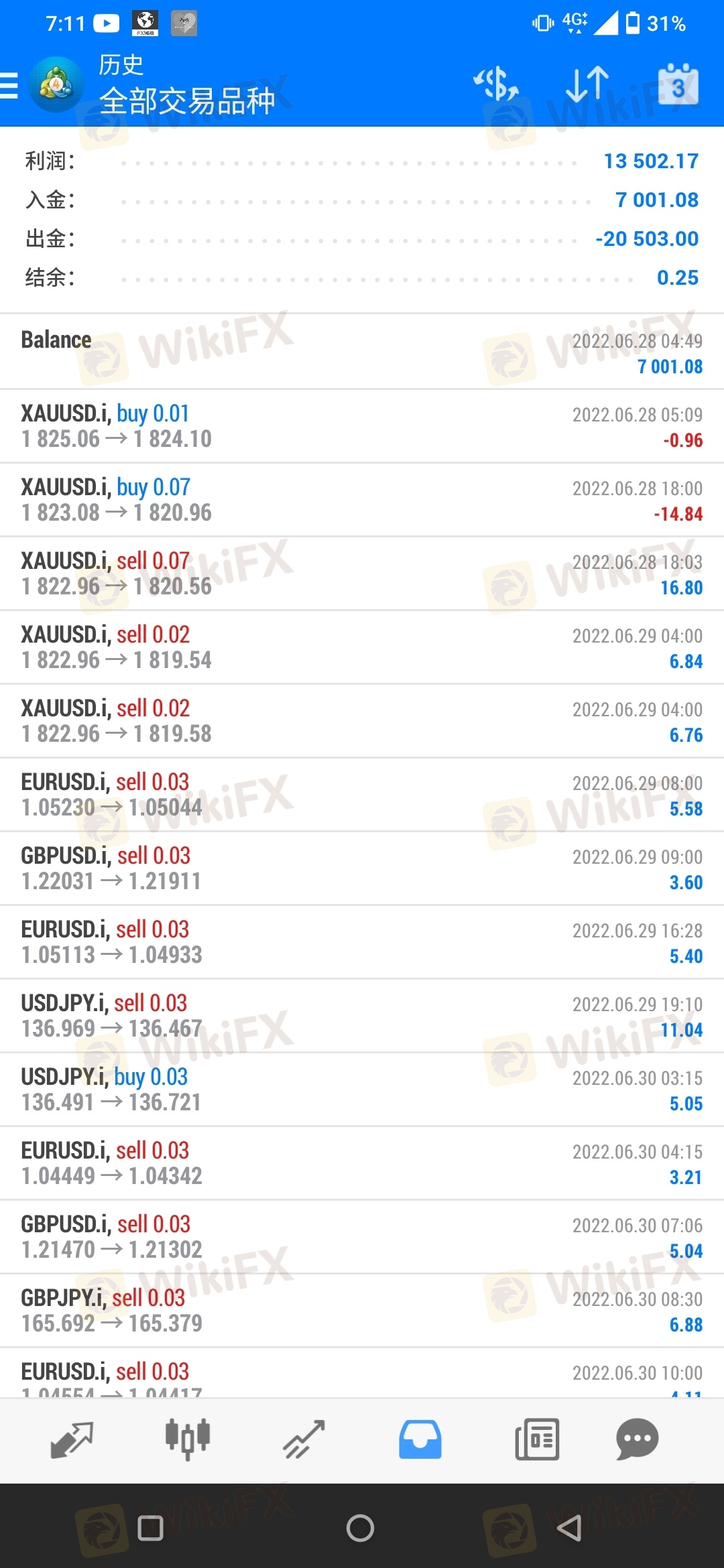Switch to the Quotes tab
The image size is (724, 1568).
(72, 1439)
